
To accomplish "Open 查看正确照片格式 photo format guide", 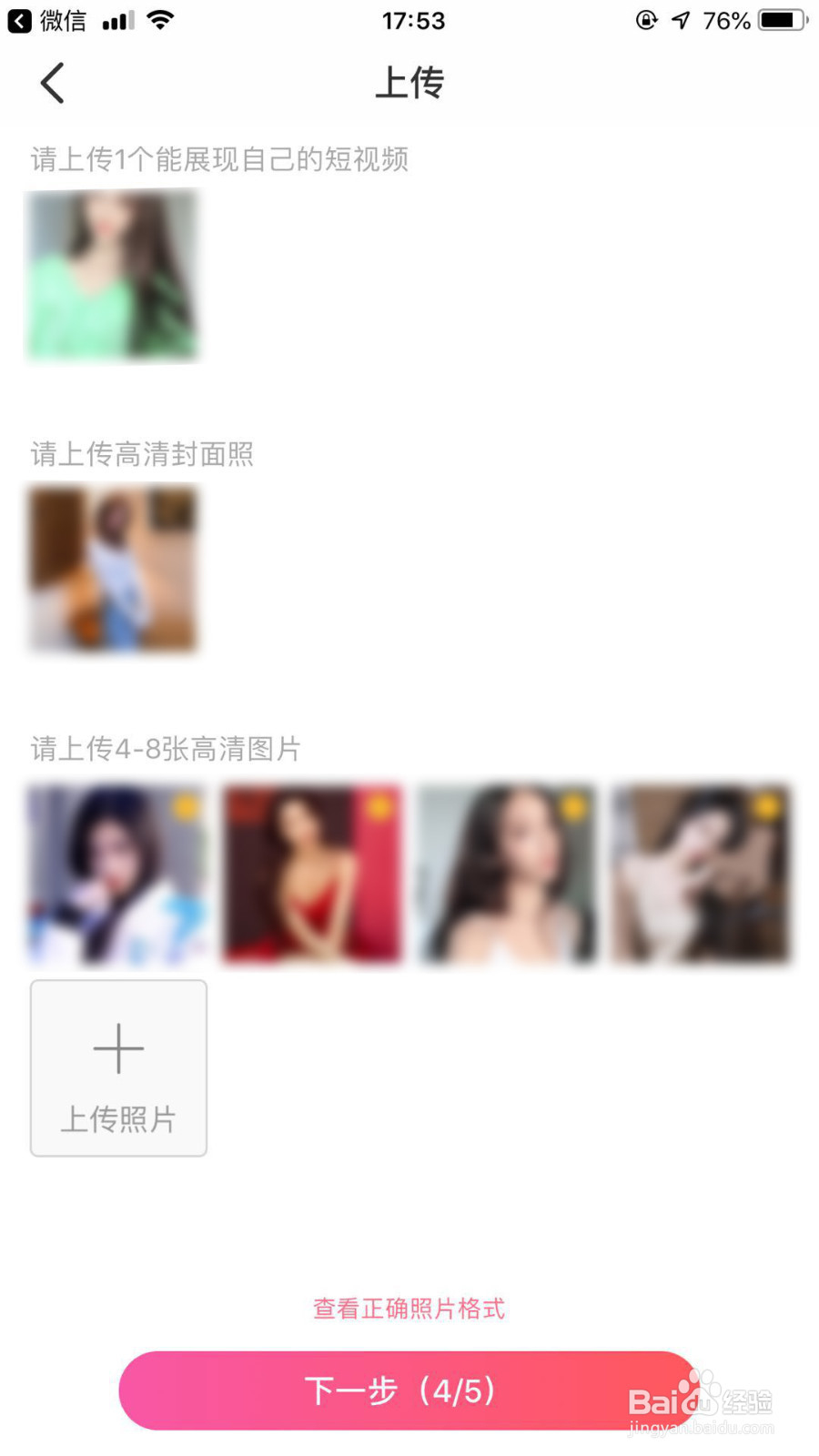I will (409, 1309).
